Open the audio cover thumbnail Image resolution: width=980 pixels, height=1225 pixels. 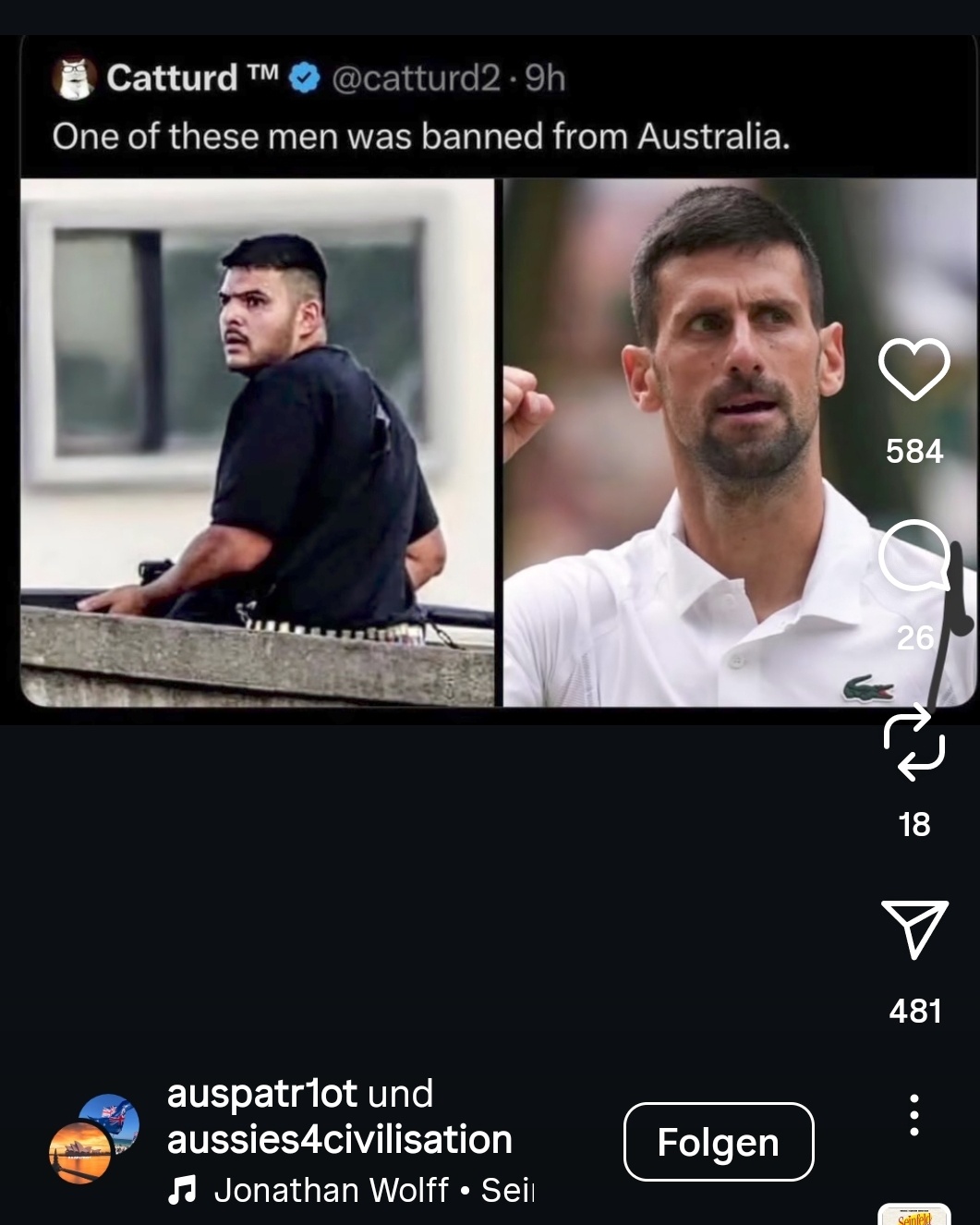coord(913,1215)
